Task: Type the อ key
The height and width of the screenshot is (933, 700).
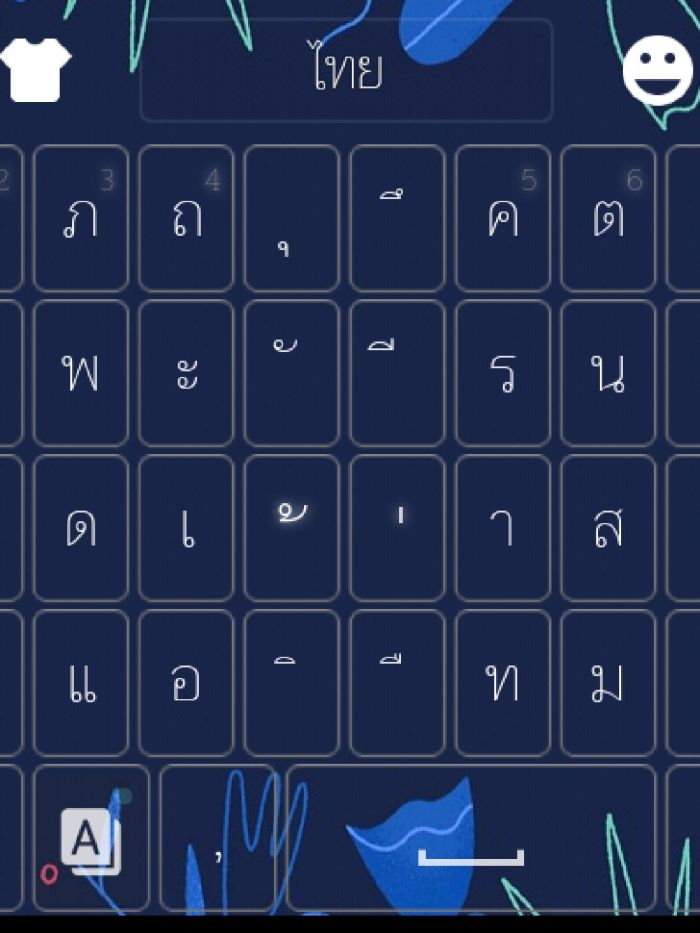Action: click(186, 683)
